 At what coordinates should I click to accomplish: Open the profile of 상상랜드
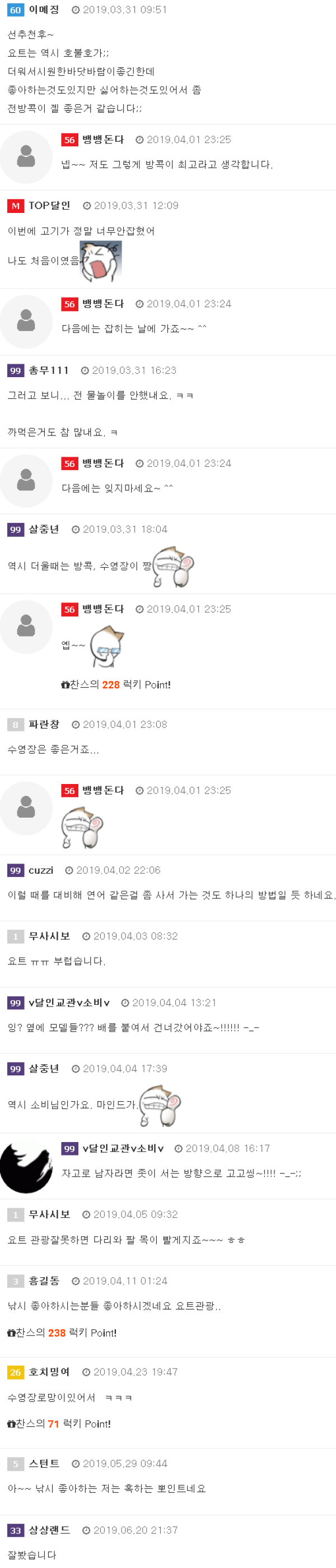click(x=49, y=1530)
